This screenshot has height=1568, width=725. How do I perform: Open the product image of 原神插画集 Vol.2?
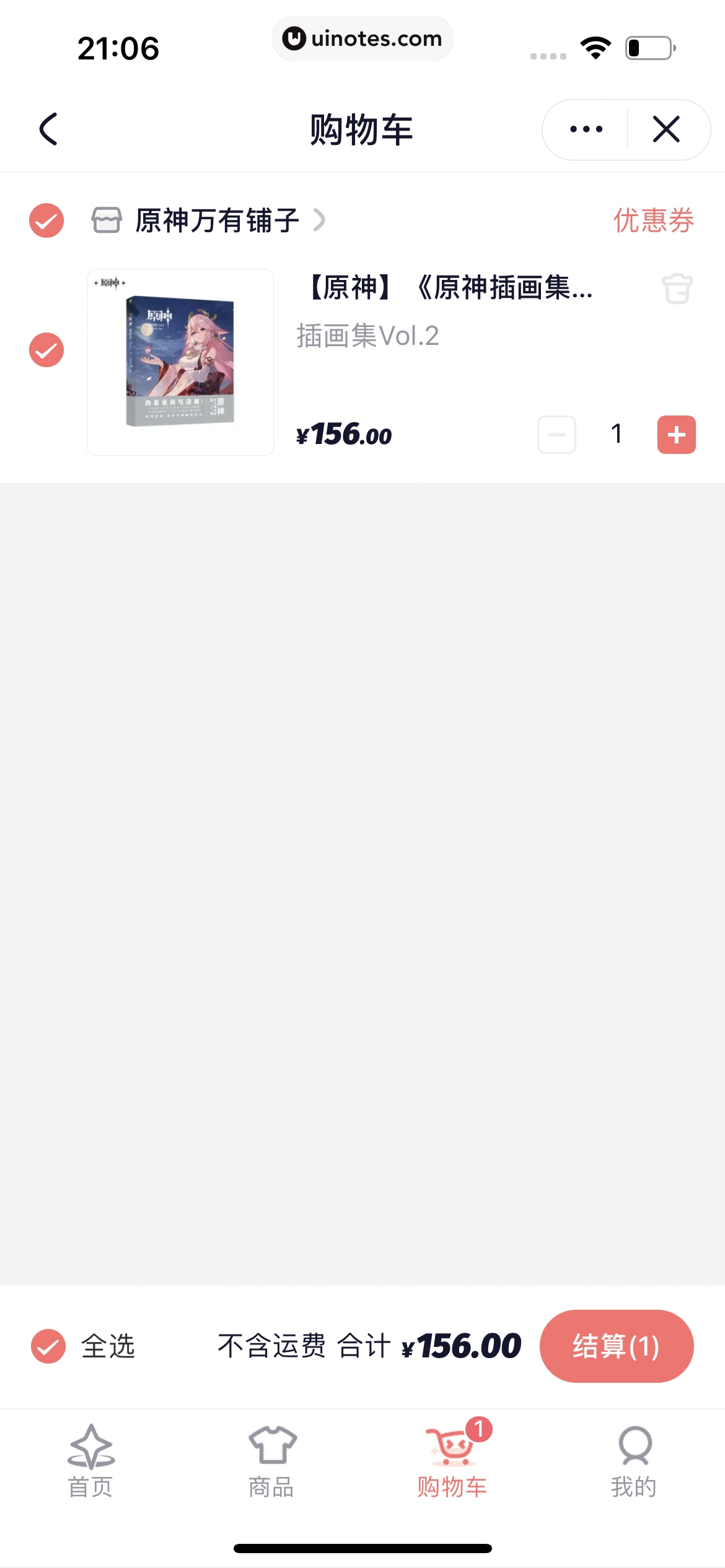[x=180, y=363]
